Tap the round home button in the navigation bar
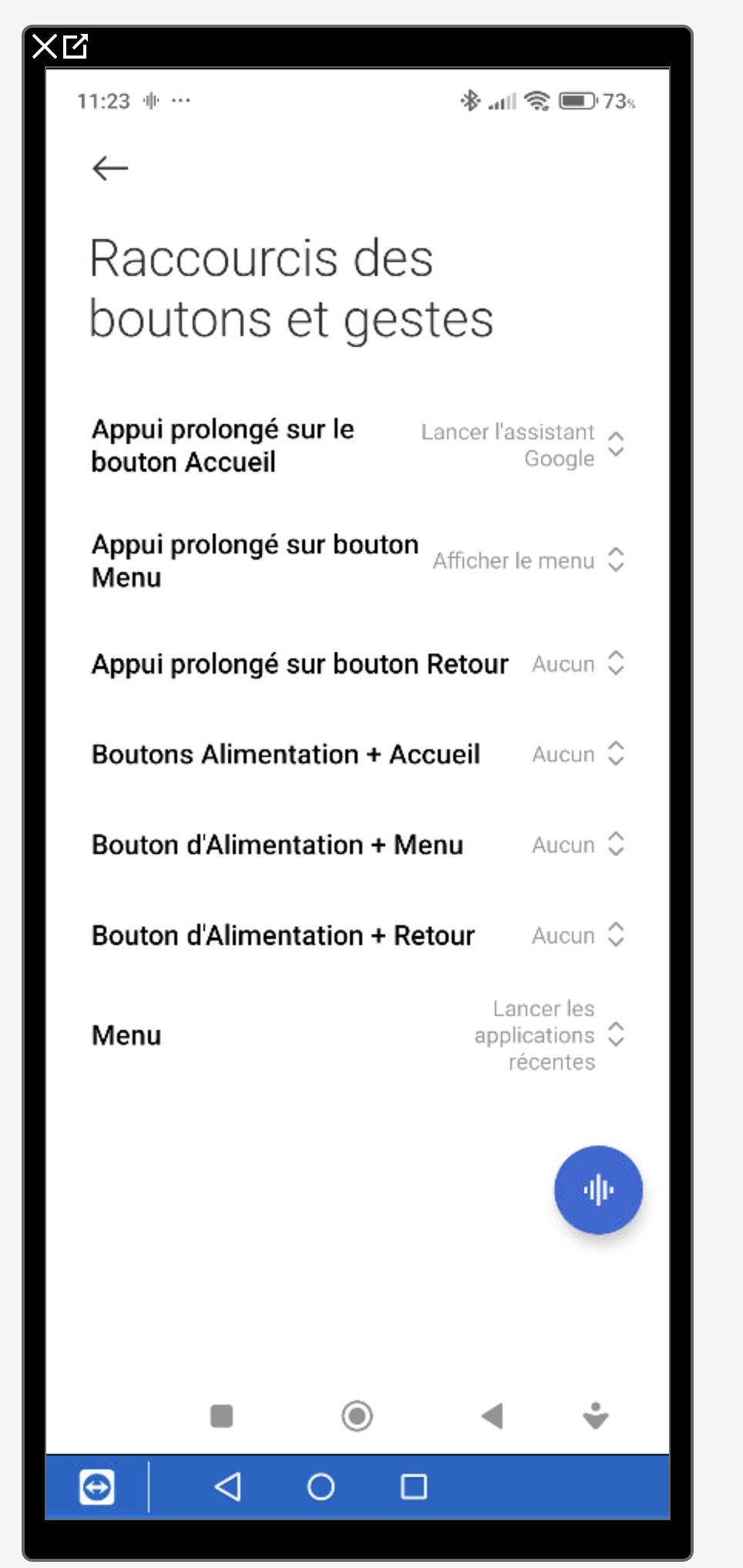The image size is (743, 1568). coord(357,1416)
